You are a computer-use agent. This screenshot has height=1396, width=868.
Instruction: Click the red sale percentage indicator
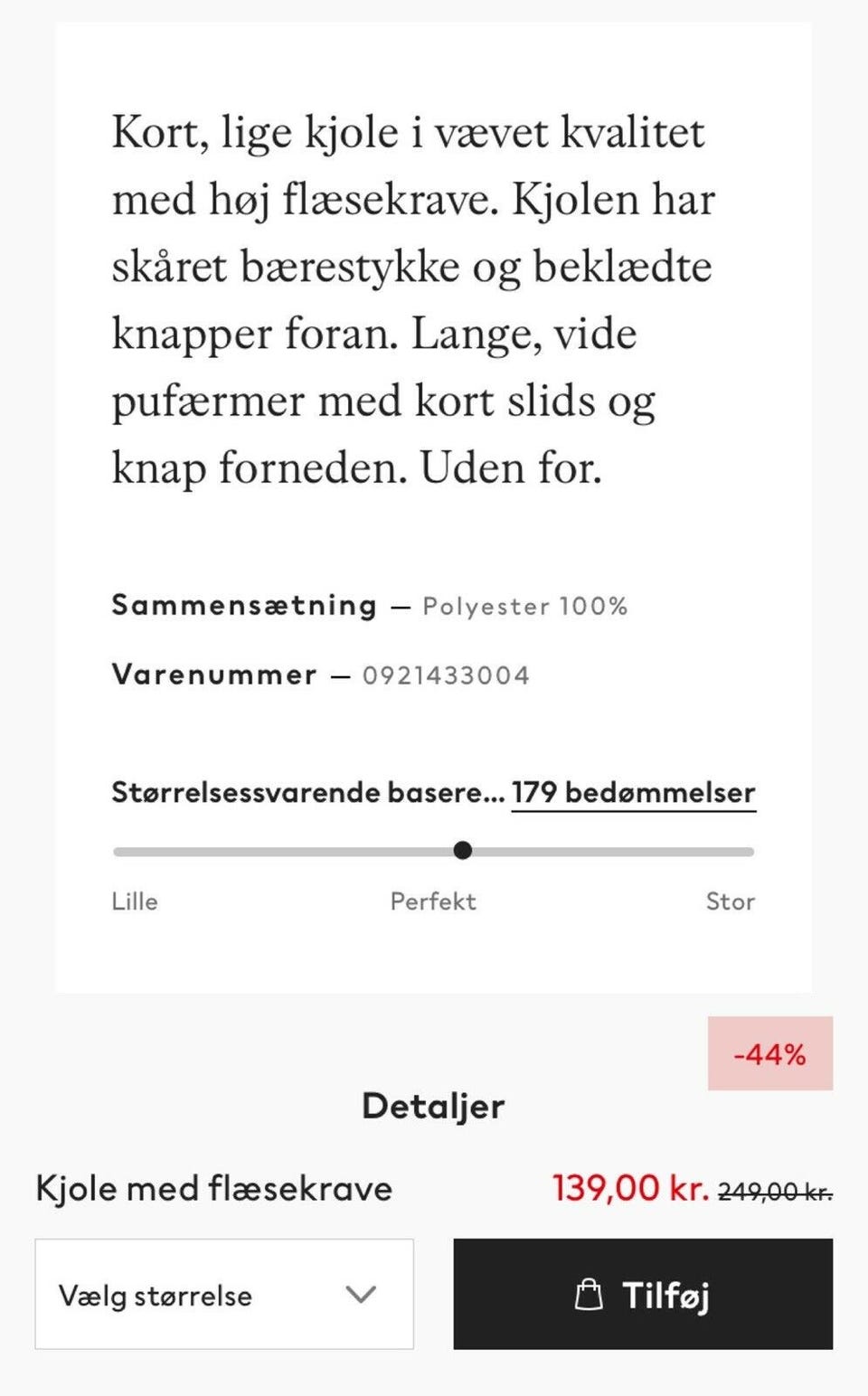coord(769,1053)
